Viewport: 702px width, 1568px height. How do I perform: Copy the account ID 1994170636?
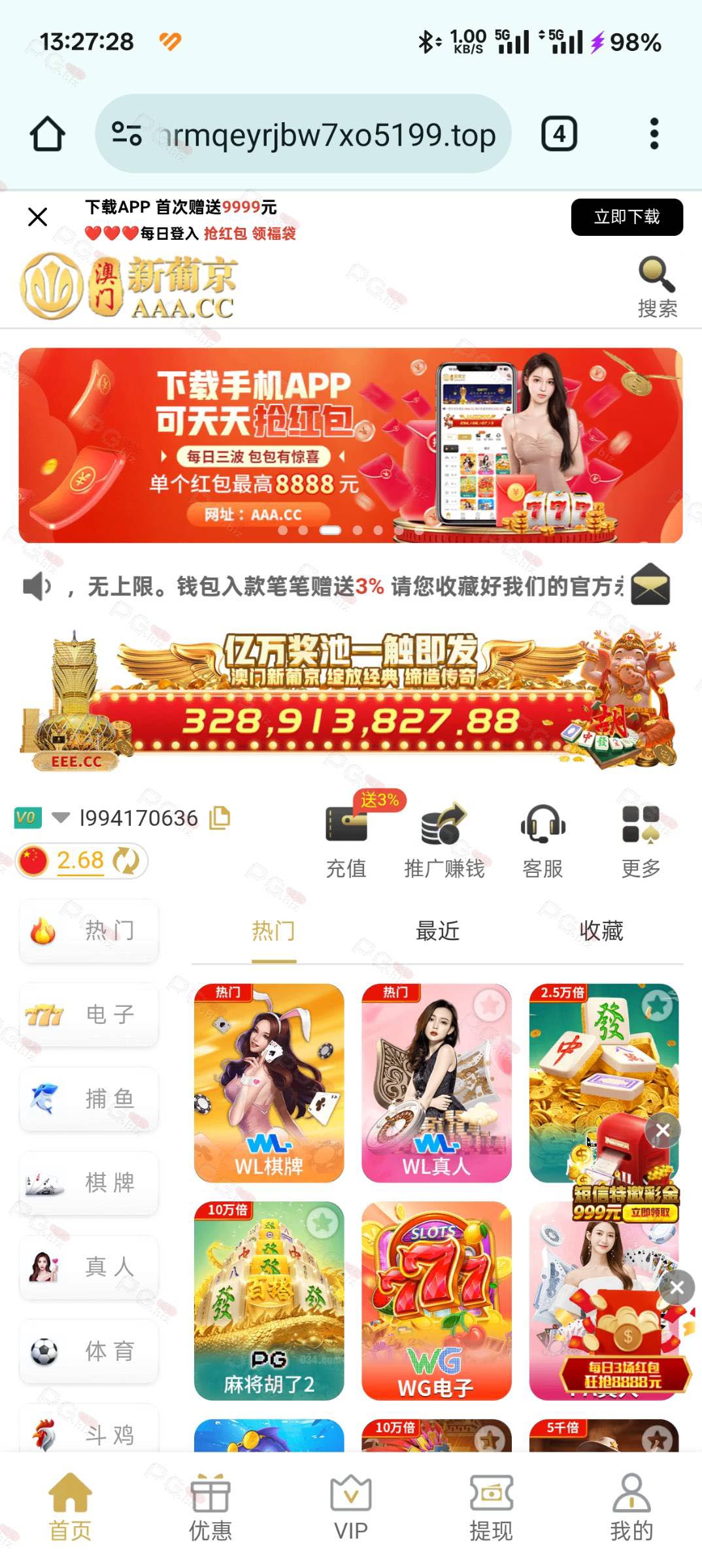[x=220, y=818]
